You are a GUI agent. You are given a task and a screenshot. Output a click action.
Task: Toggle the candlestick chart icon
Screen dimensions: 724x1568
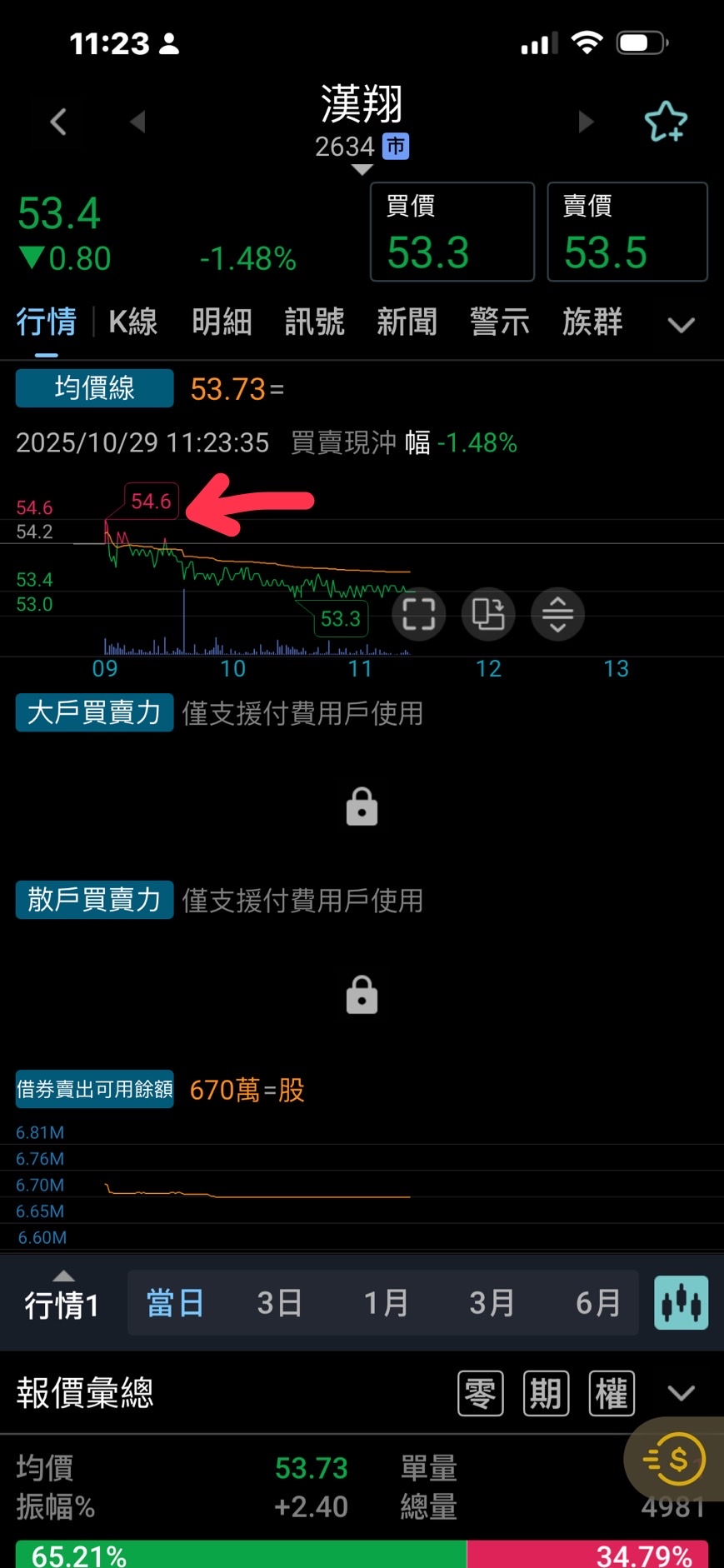tap(681, 1302)
